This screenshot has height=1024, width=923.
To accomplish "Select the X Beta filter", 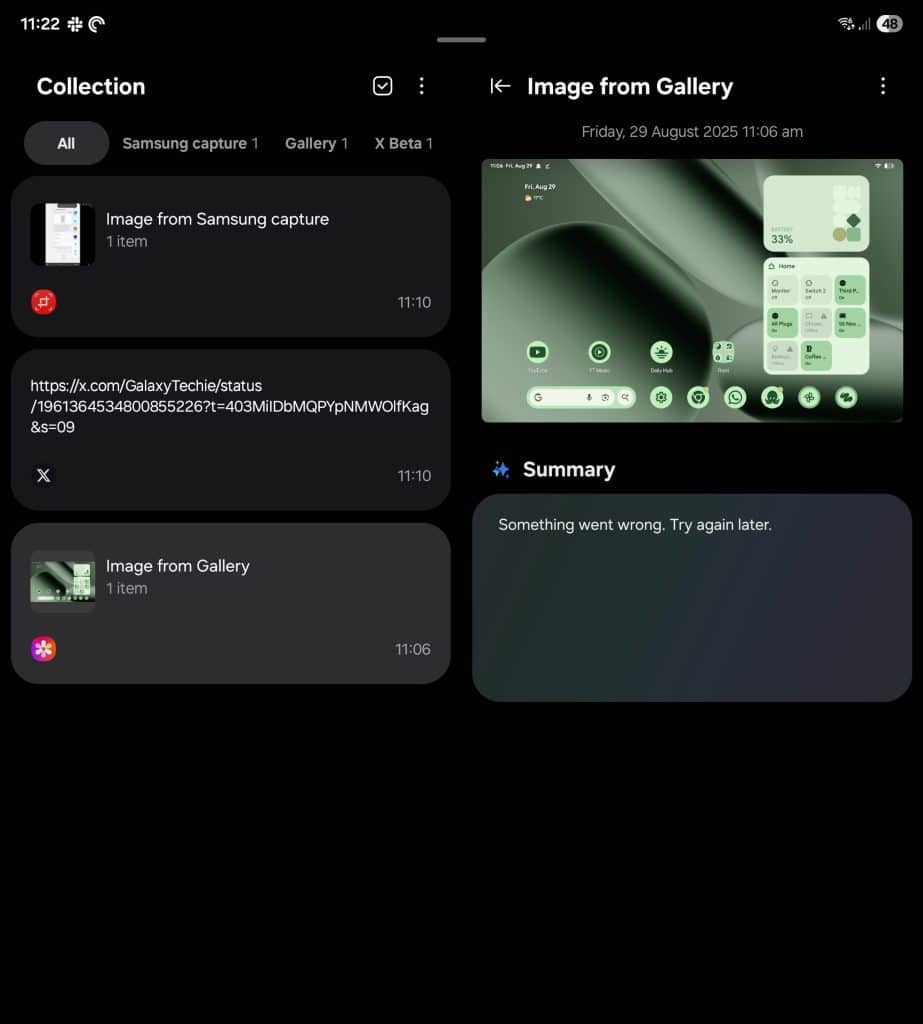I will [x=403, y=143].
